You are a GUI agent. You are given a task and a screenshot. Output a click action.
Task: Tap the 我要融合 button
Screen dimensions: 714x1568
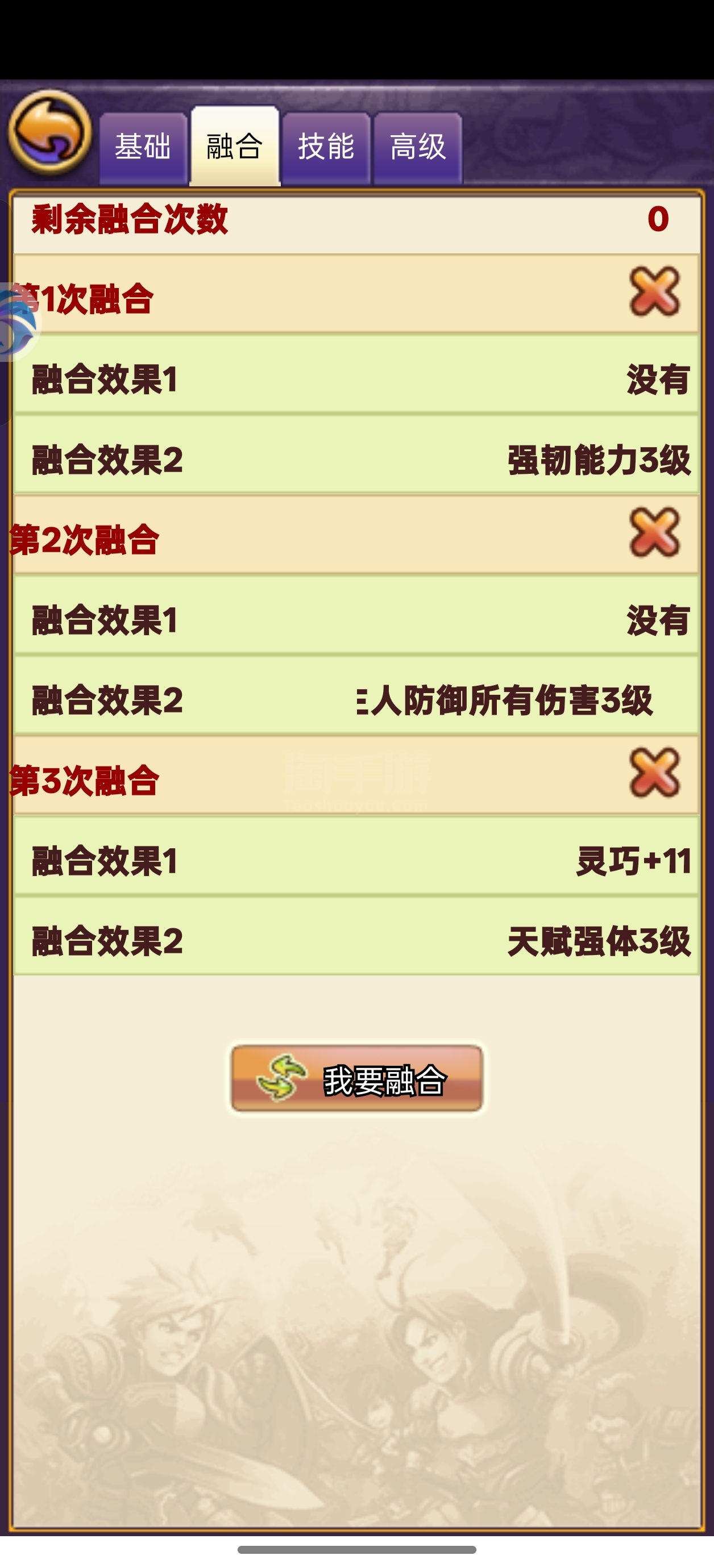(x=357, y=1079)
